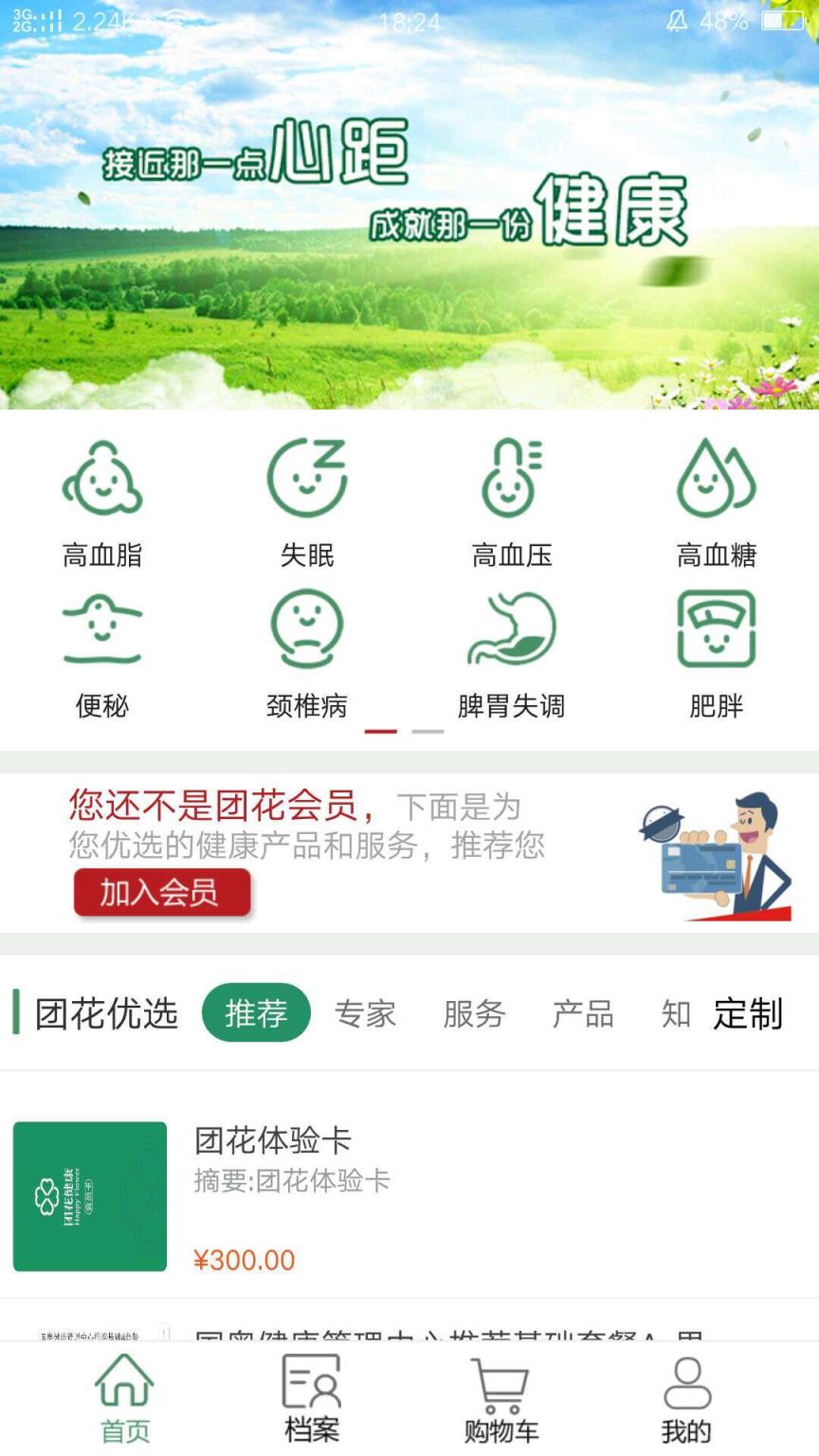Switch to the 定制 (customize) tab
Viewport: 819px width, 1456px height.
click(748, 1013)
